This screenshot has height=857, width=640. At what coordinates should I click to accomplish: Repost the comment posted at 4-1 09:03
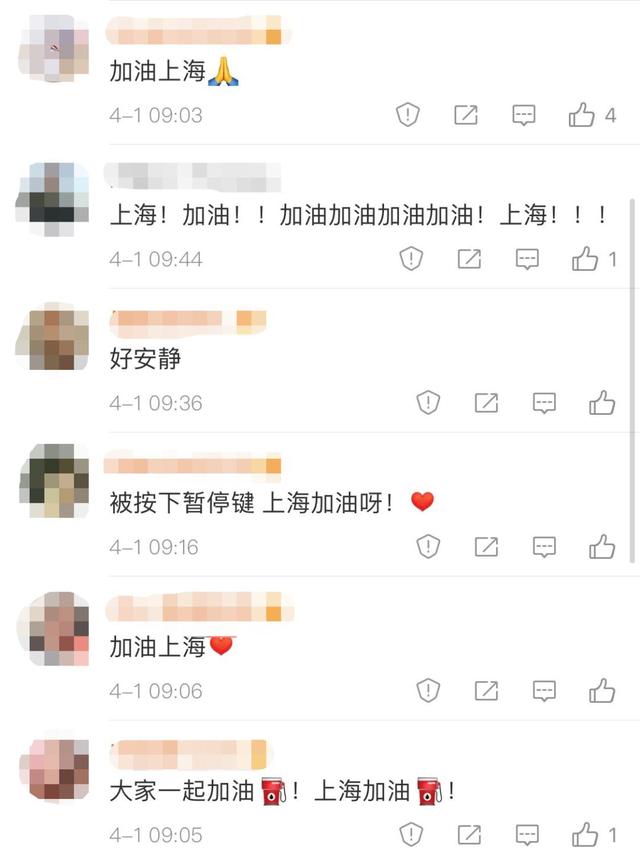coord(466,115)
